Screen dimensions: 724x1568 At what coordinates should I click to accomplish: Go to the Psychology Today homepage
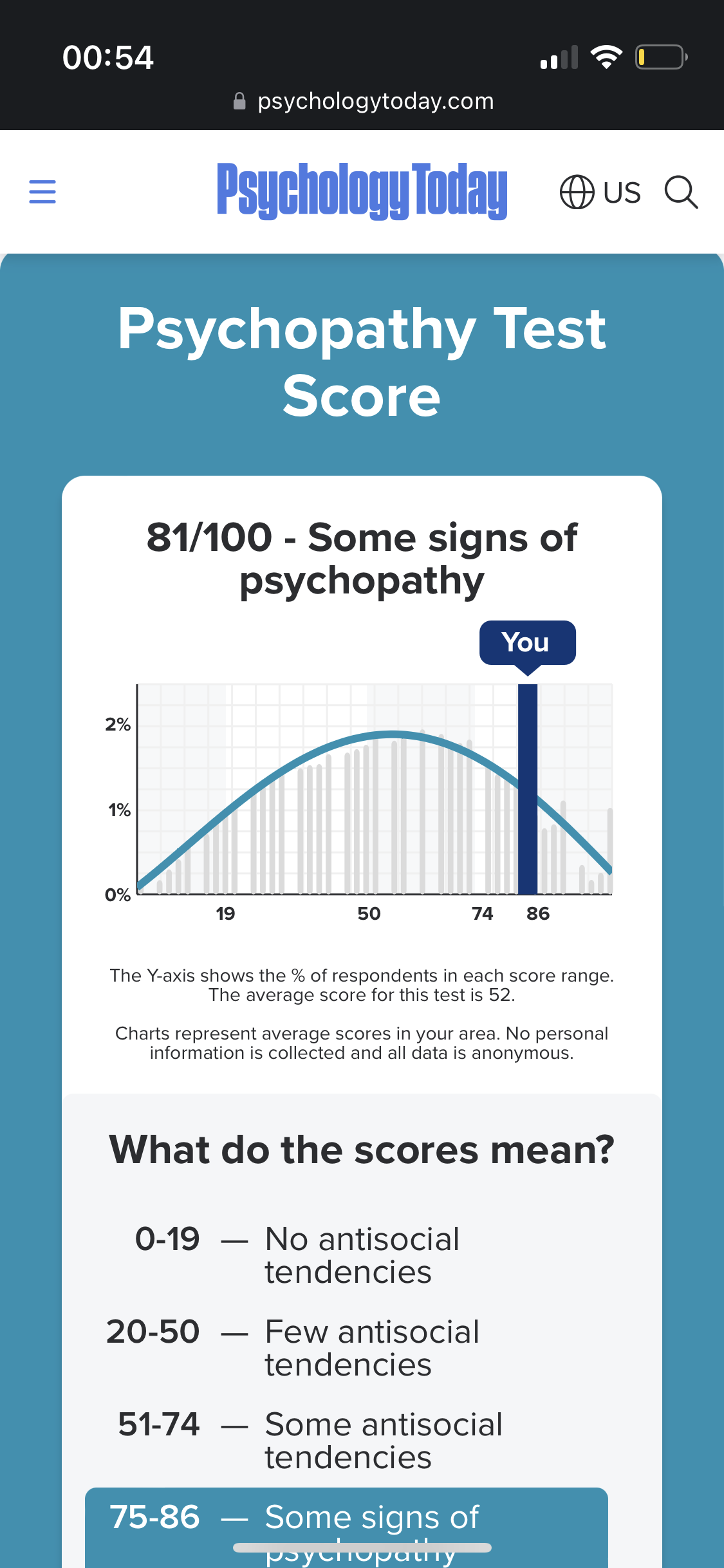pyautogui.click(x=362, y=191)
